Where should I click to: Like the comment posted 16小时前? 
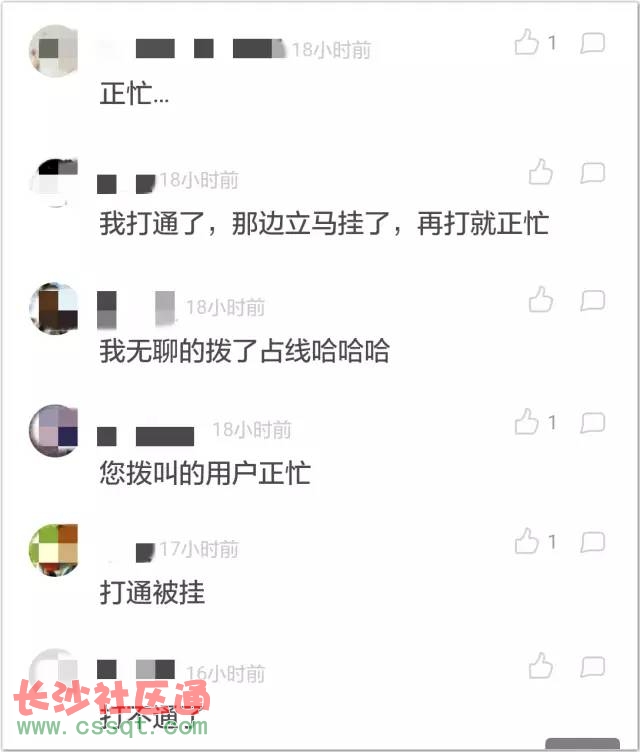coord(540,665)
